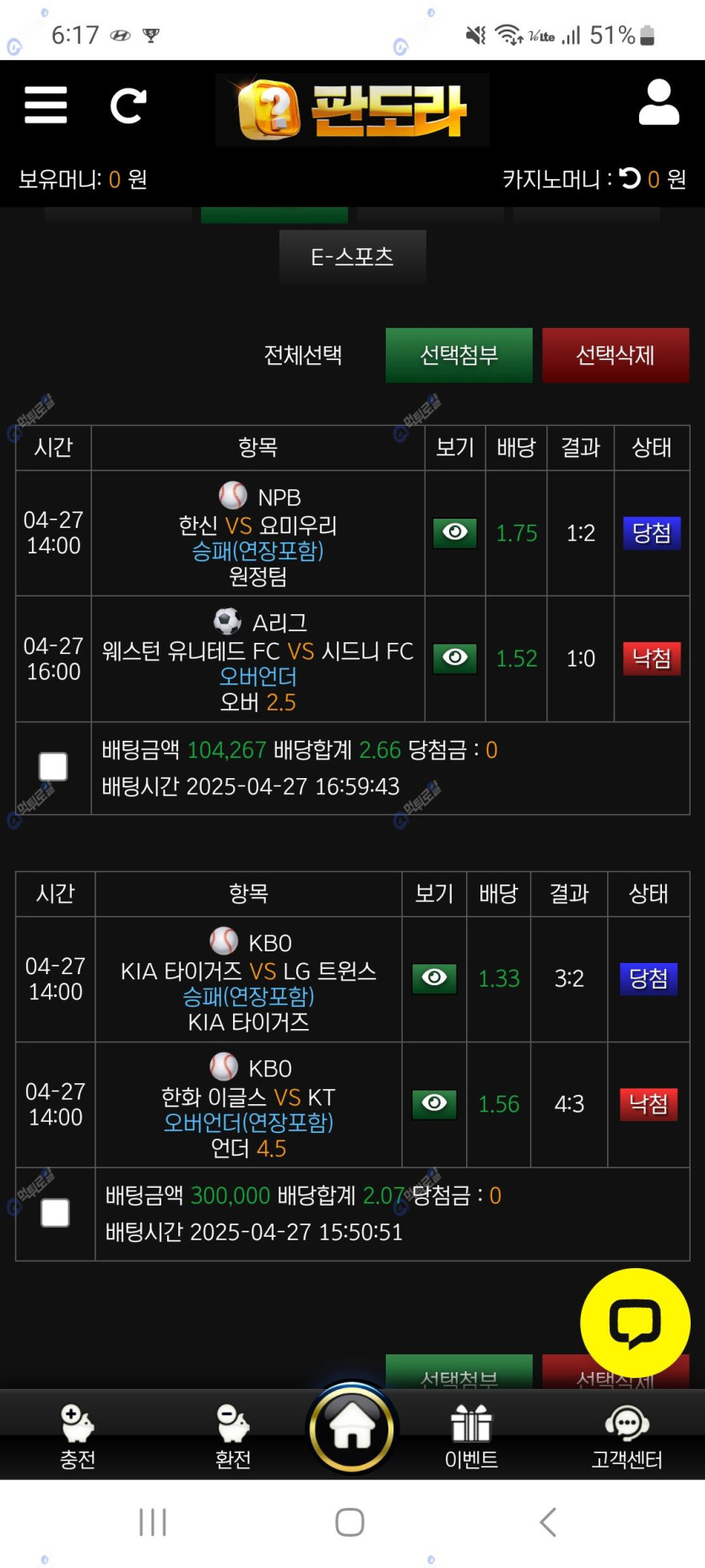The height and width of the screenshot is (1568, 705).
Task: Switch to the E-스포츠 tab
Action: pyautogui.click(x=352, y=257)
